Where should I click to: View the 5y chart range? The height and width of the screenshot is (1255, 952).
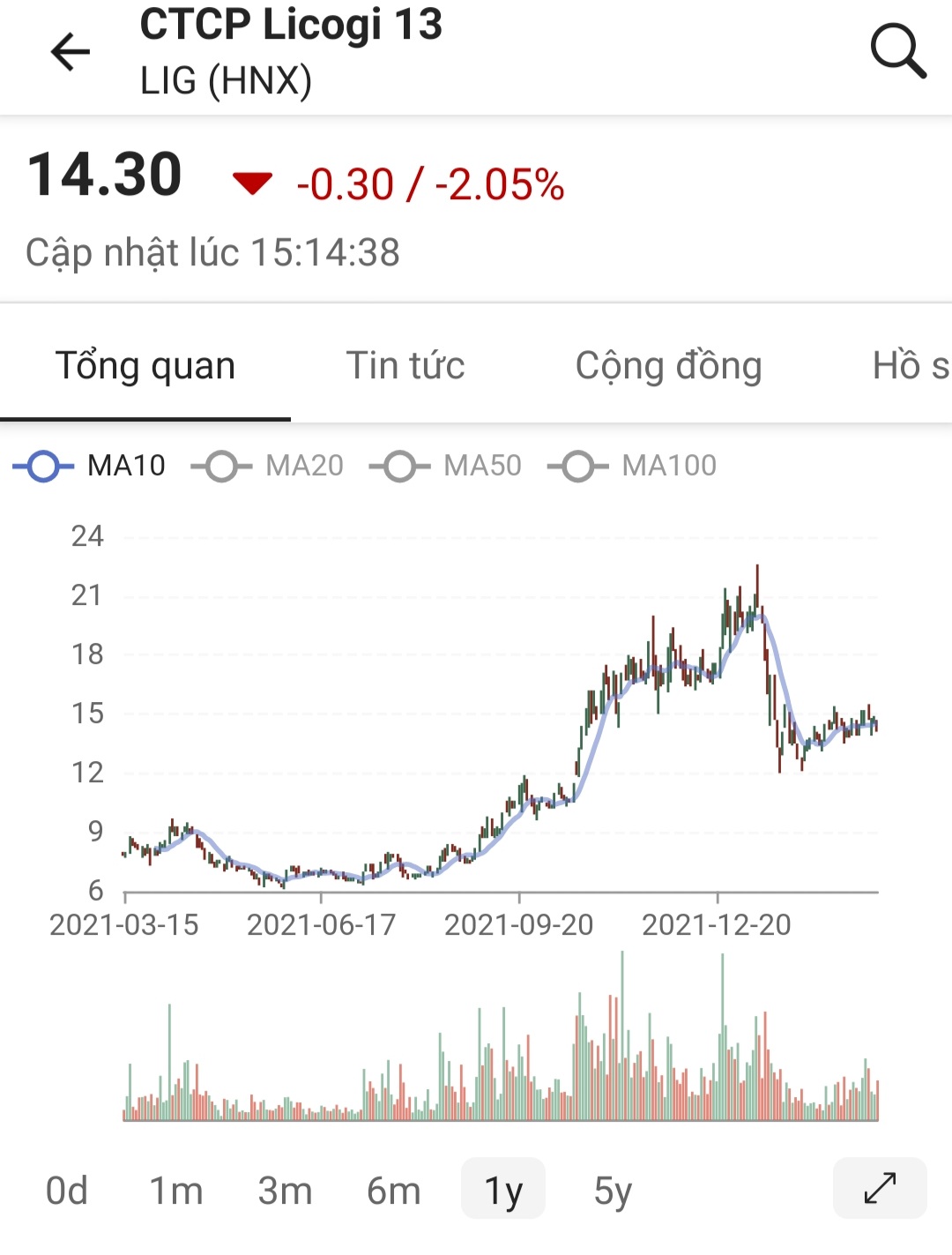(613, 1191)
